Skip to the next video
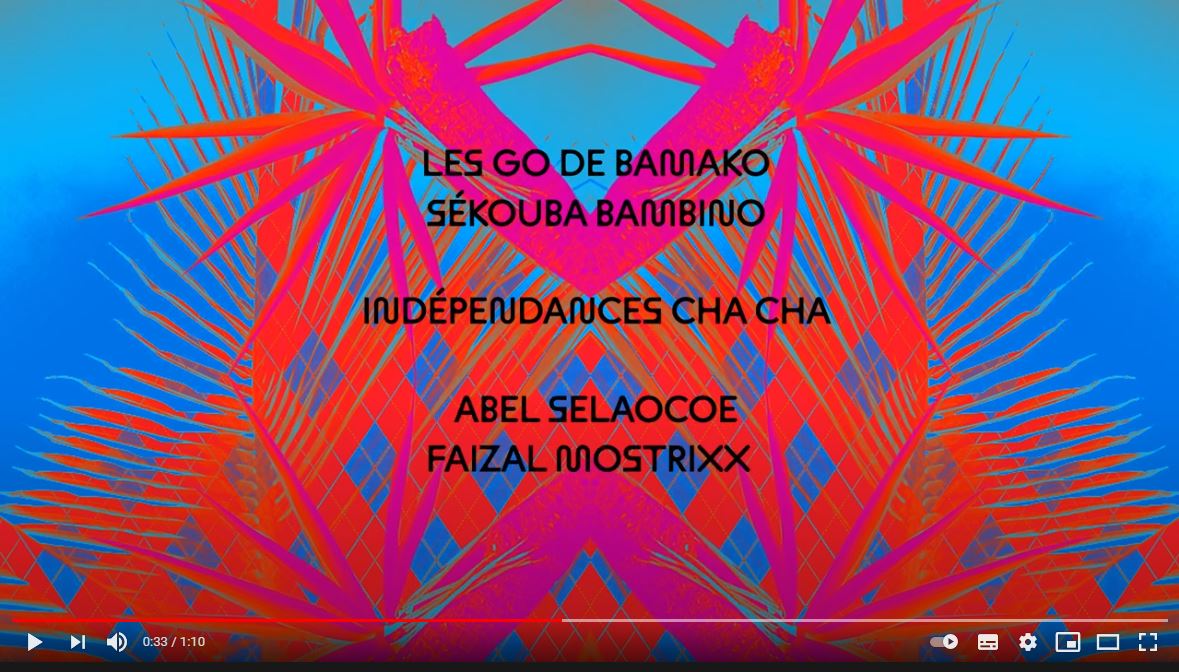Screen dimensions: 1179x672 tap(77, 642)
